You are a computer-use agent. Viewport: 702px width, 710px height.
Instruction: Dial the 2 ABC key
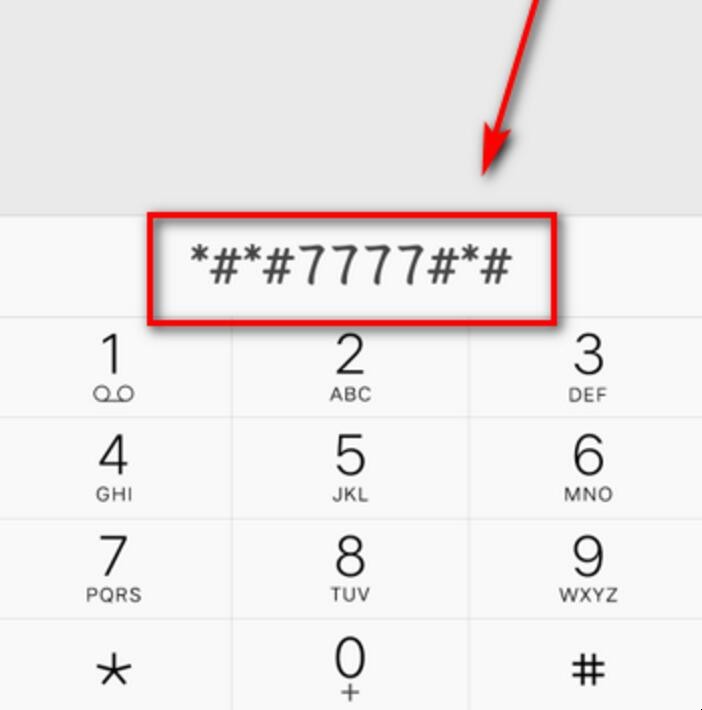(350, 367)
